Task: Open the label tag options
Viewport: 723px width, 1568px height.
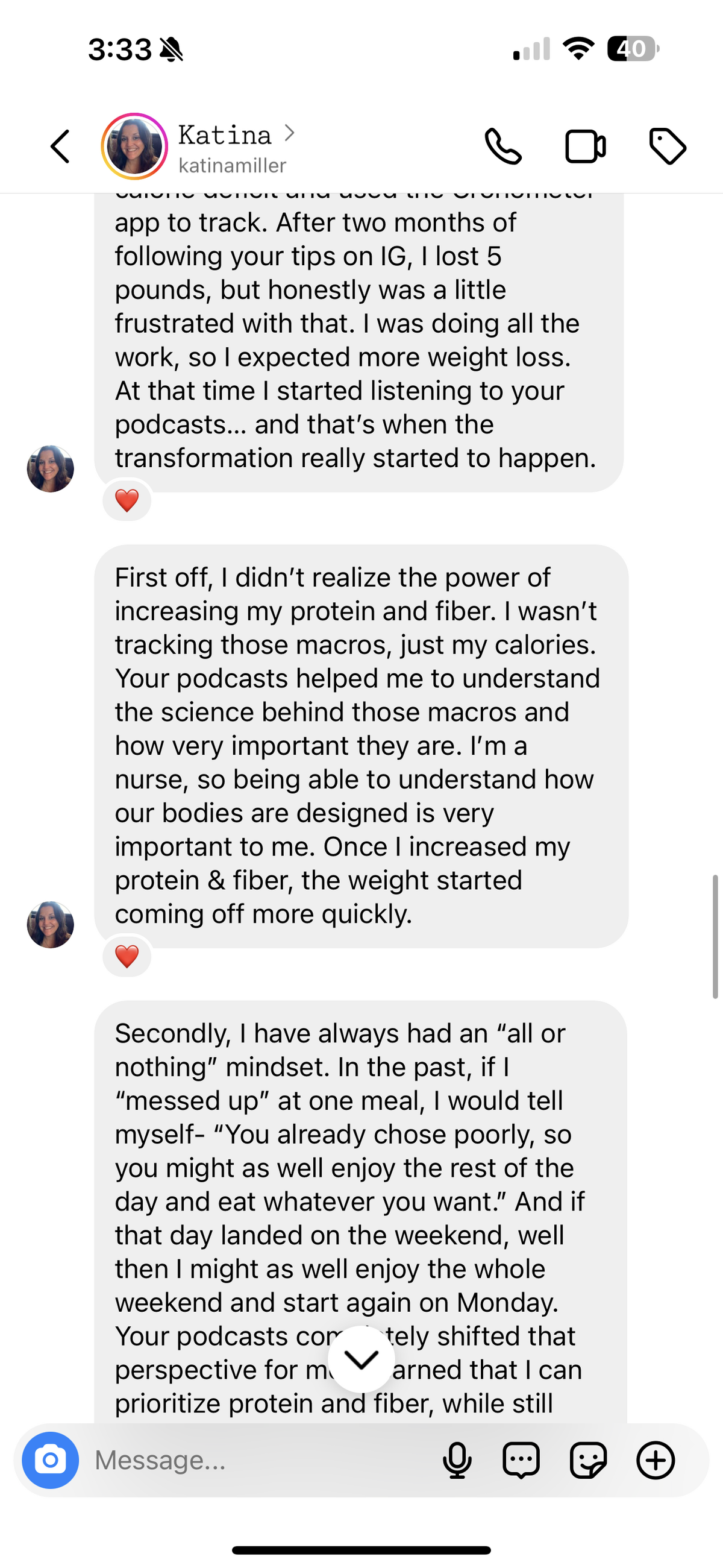Action: coord(668,146)
